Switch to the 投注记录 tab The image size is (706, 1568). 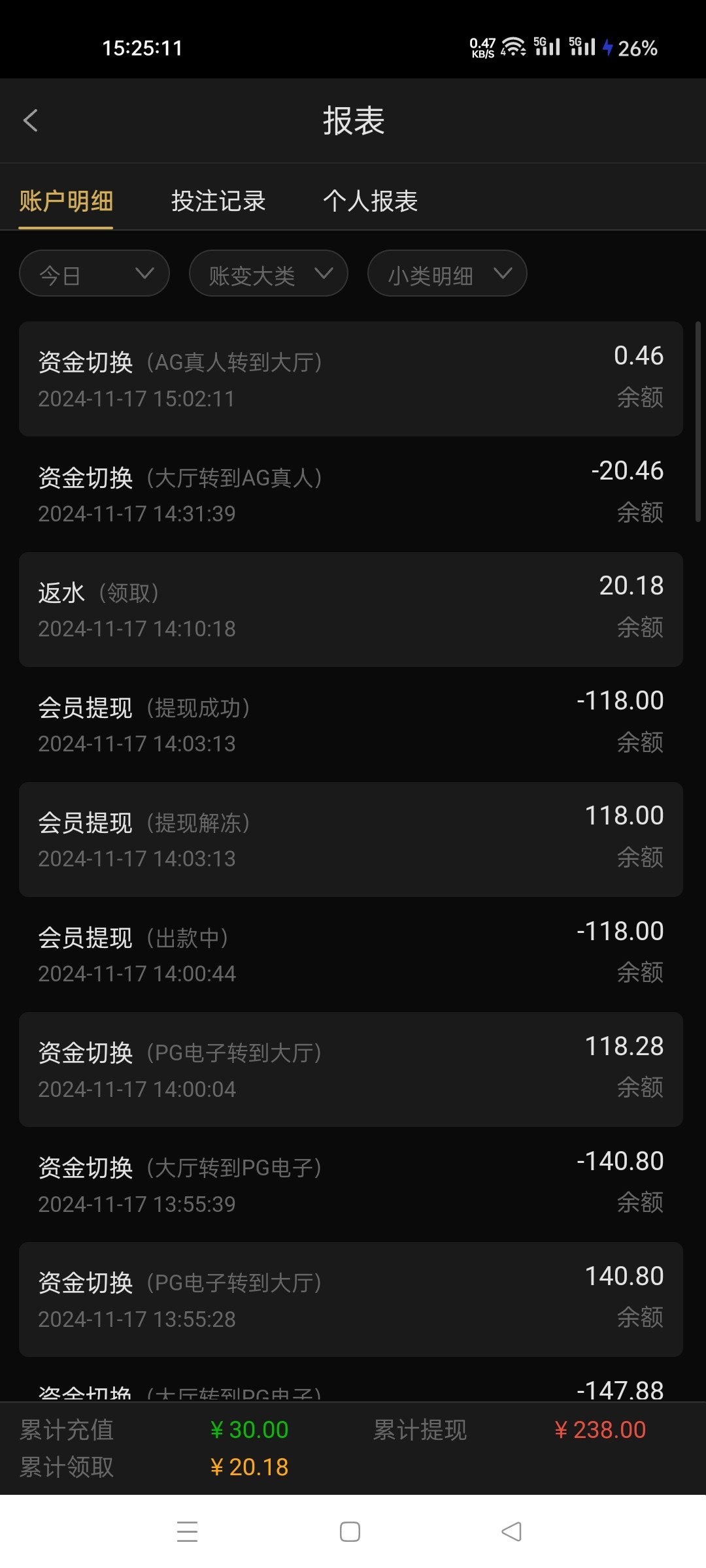[x=218, y=201]
